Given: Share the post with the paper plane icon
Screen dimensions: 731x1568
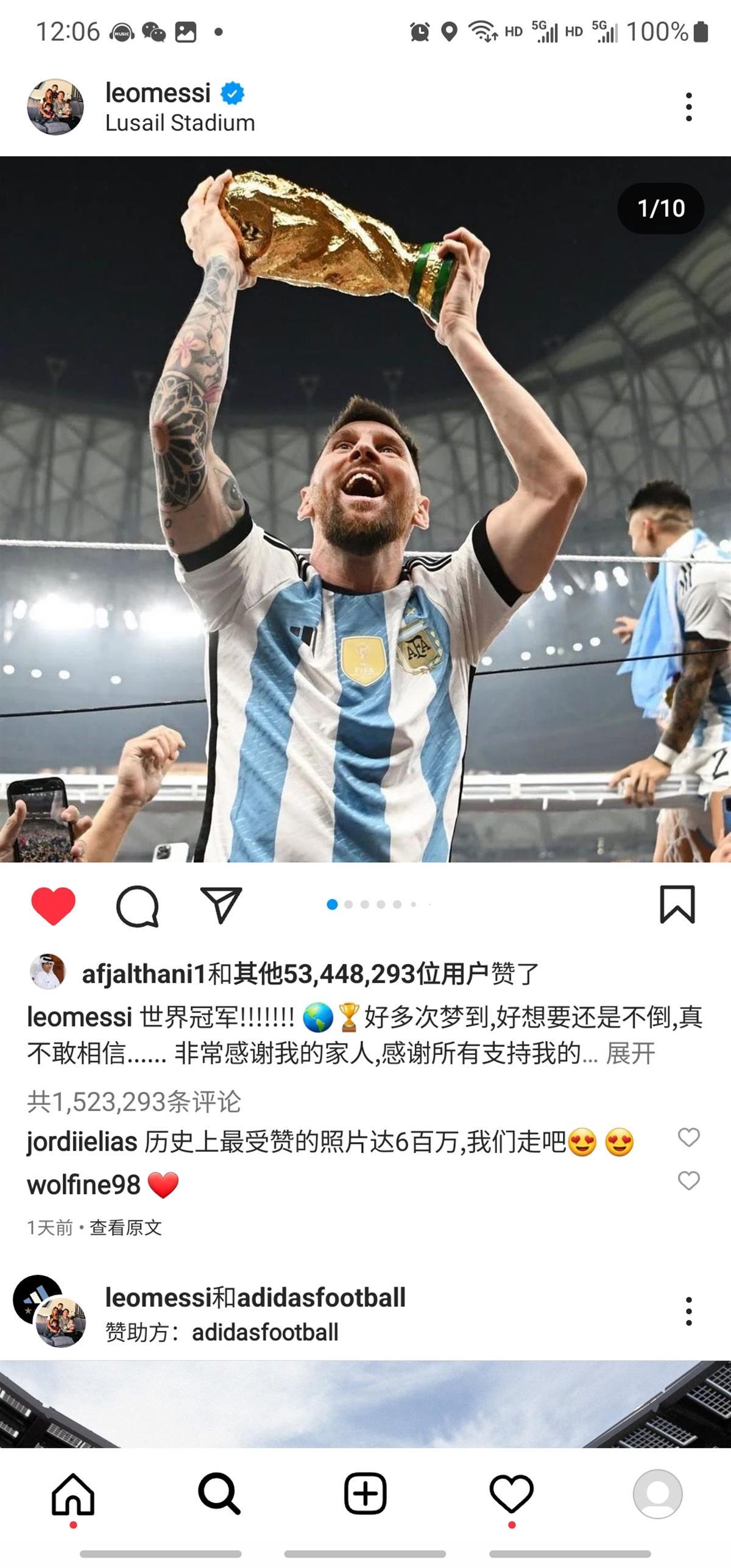Looking at the screenshot, I should coord(221,905).
